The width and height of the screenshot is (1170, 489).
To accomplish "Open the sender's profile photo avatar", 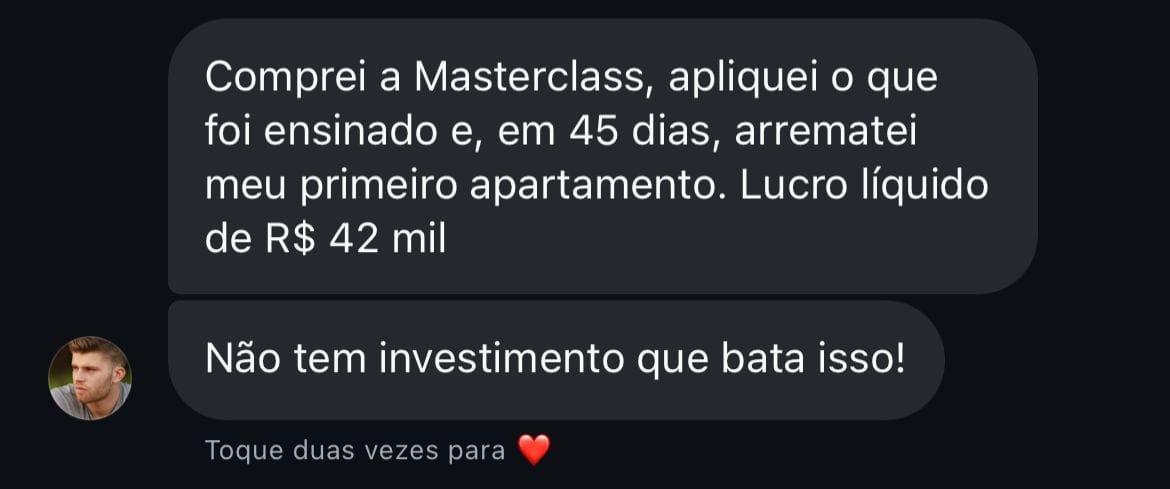I will click(90, 378).
